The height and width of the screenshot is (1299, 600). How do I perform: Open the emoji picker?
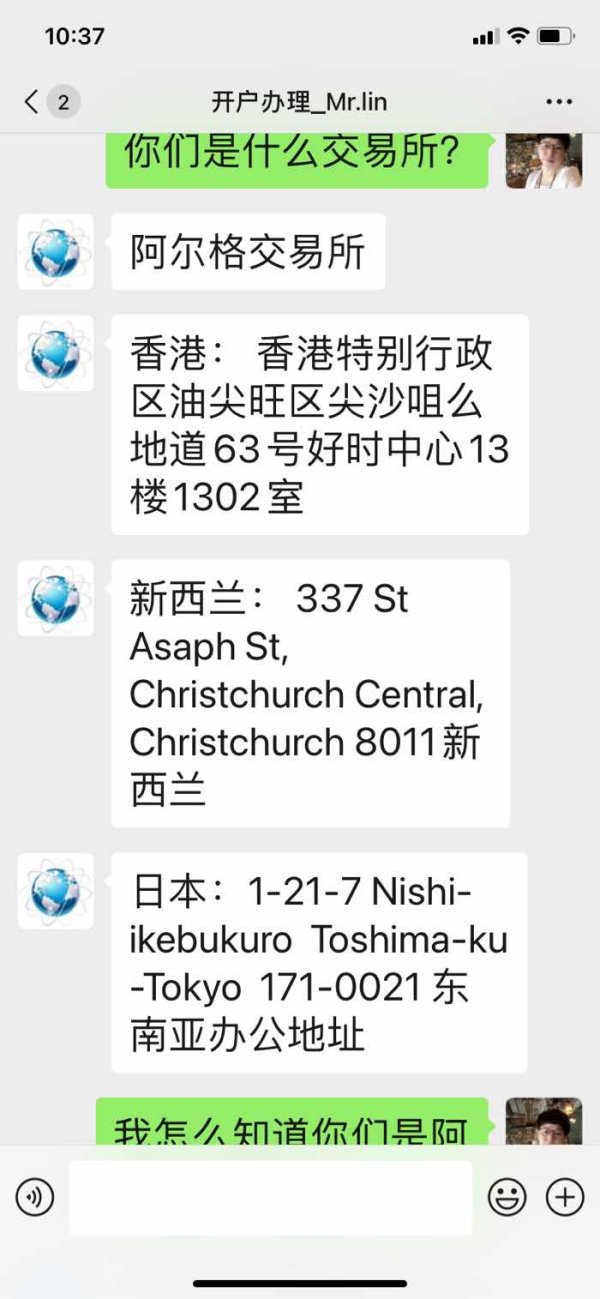(x=507, y=1197)
